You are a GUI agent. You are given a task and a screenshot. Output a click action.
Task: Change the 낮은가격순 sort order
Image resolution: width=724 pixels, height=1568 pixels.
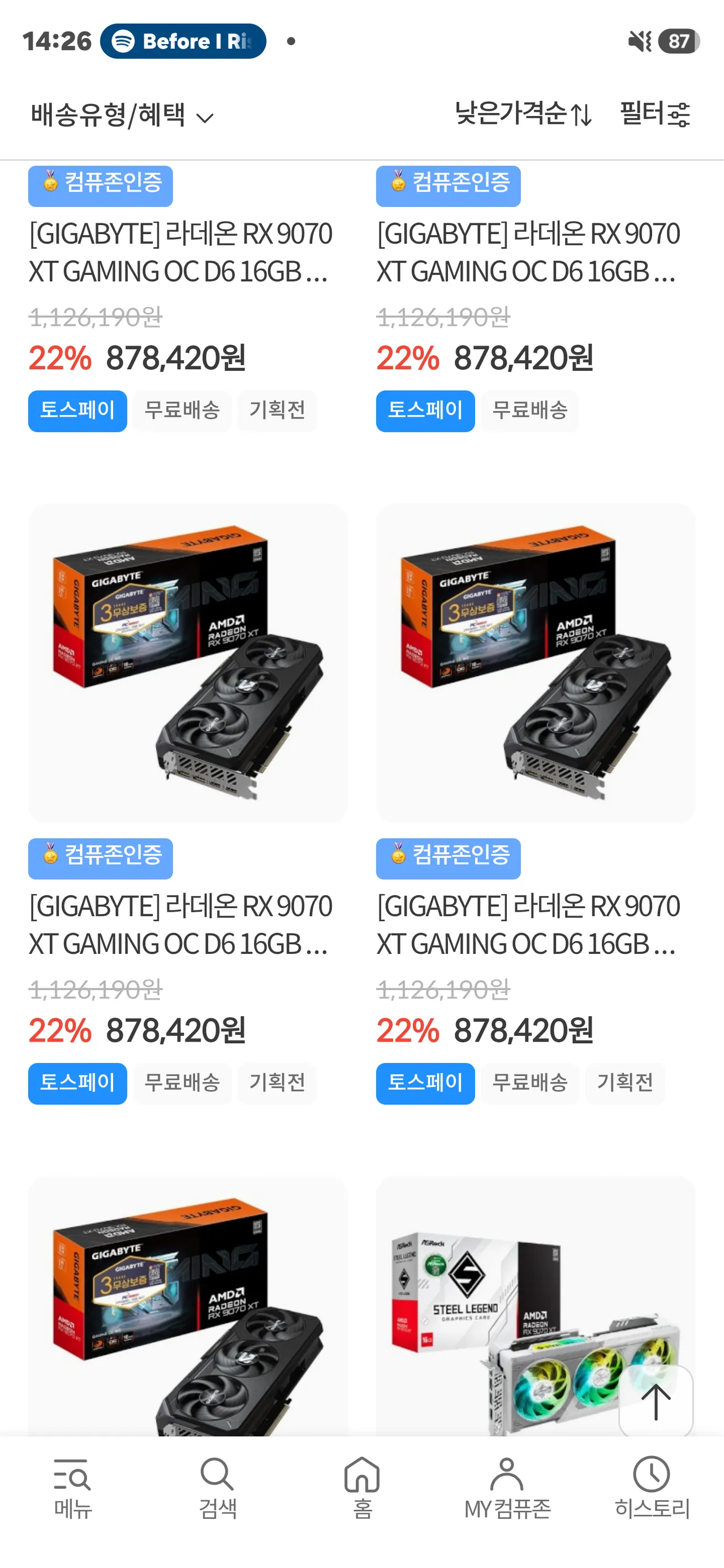click(x=523, y=114)
